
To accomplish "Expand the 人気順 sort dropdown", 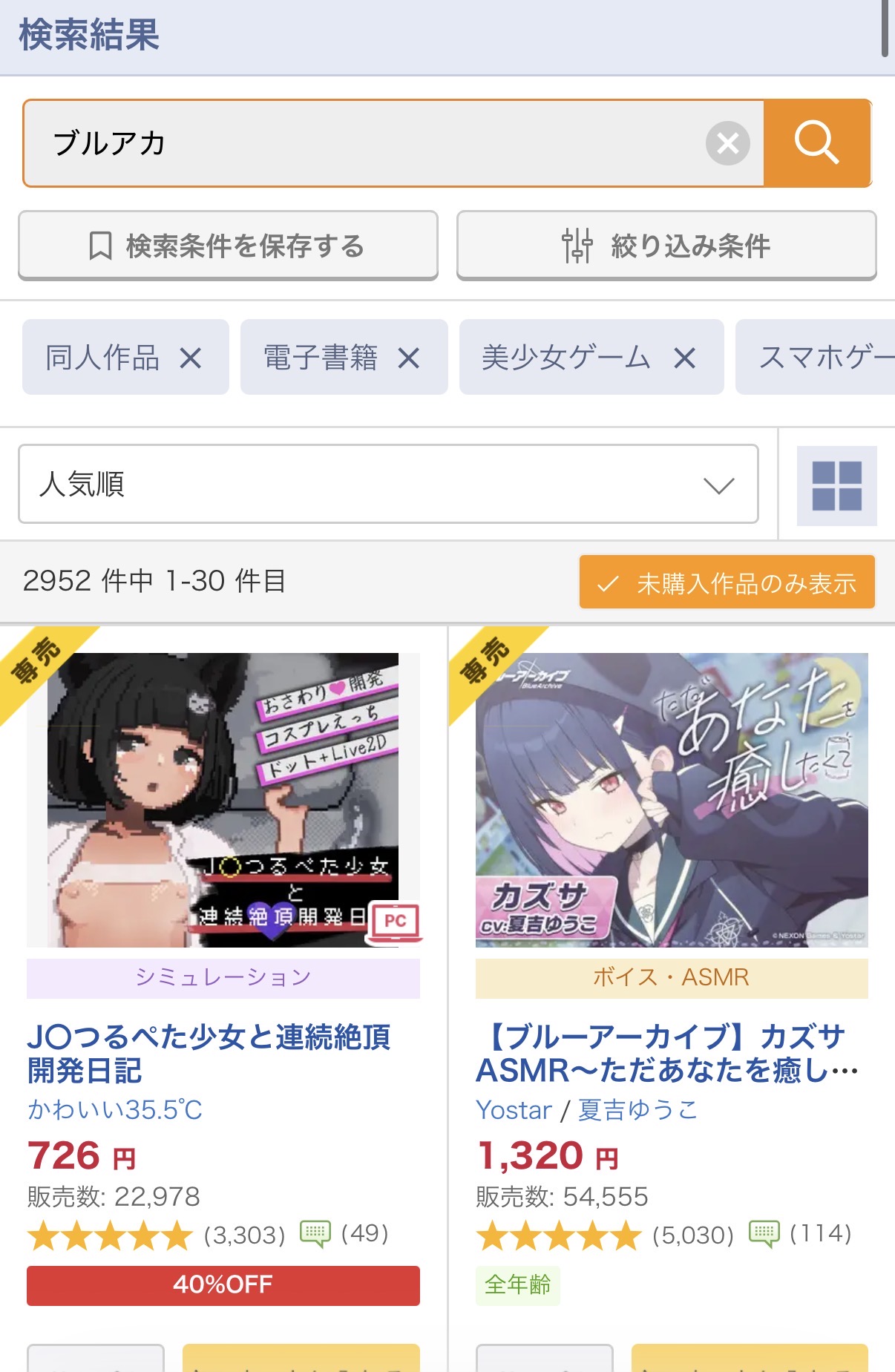I will coord(388,484).
